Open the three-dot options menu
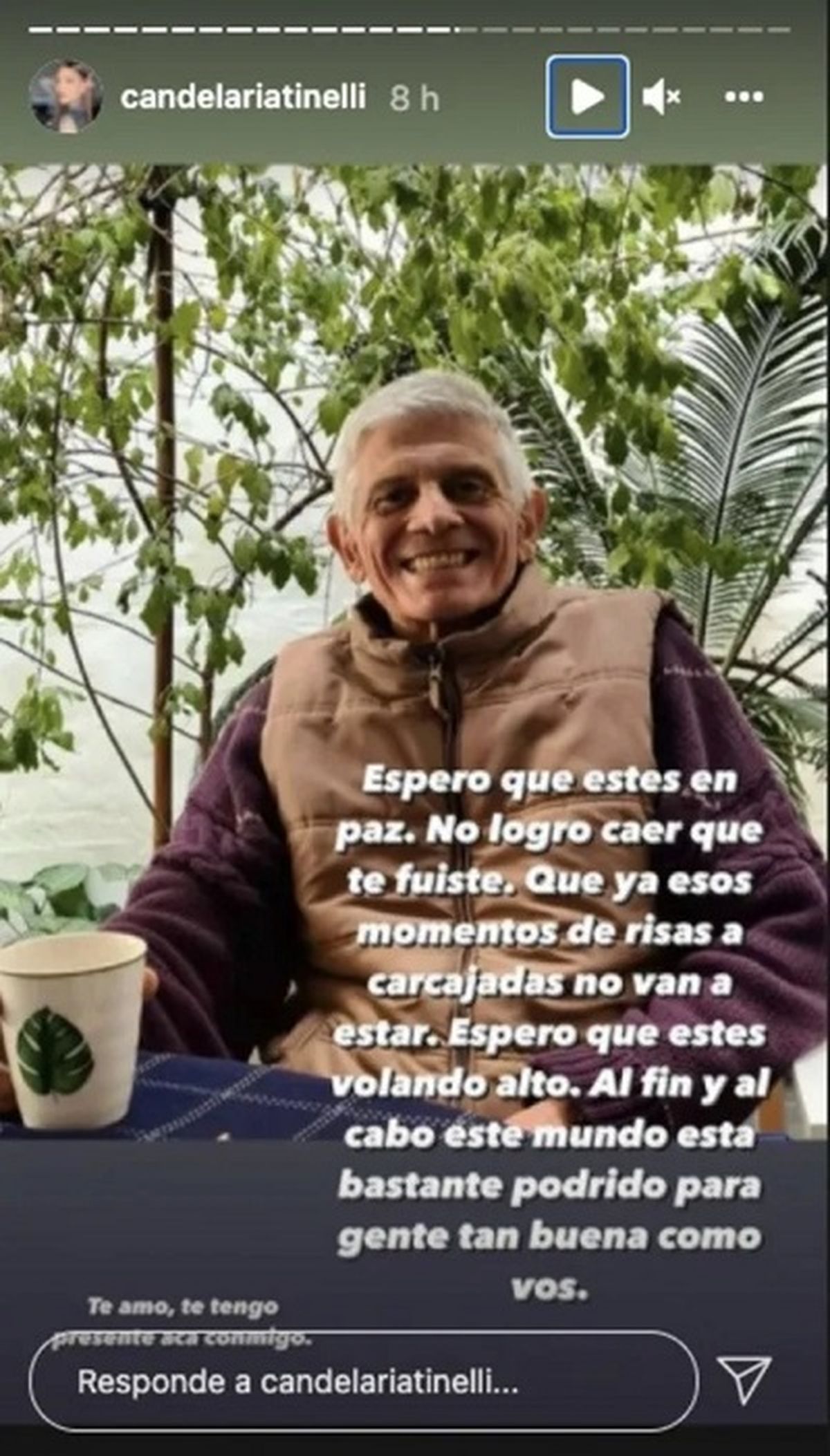 click(744, 97)
